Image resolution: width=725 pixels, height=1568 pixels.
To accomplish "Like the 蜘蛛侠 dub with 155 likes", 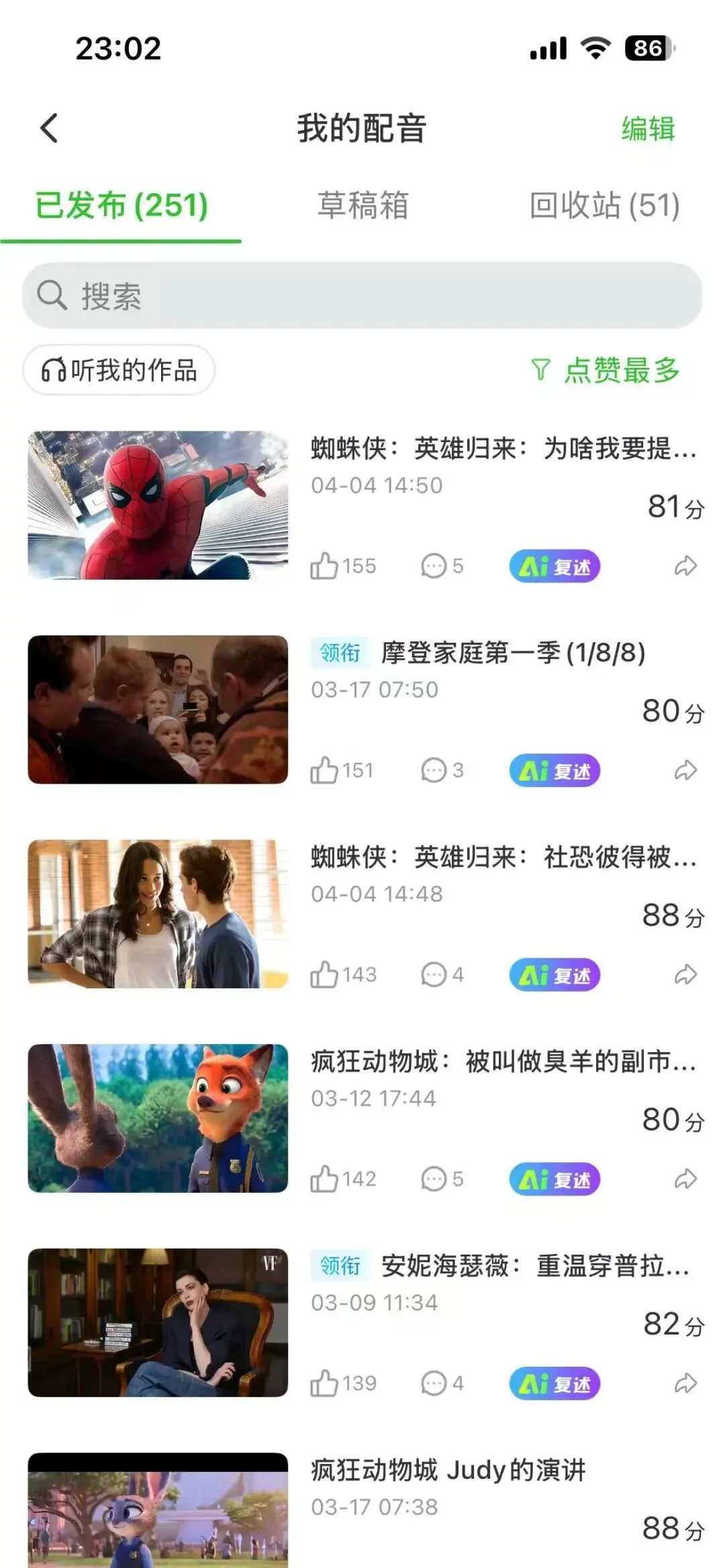I will (324, 566).
